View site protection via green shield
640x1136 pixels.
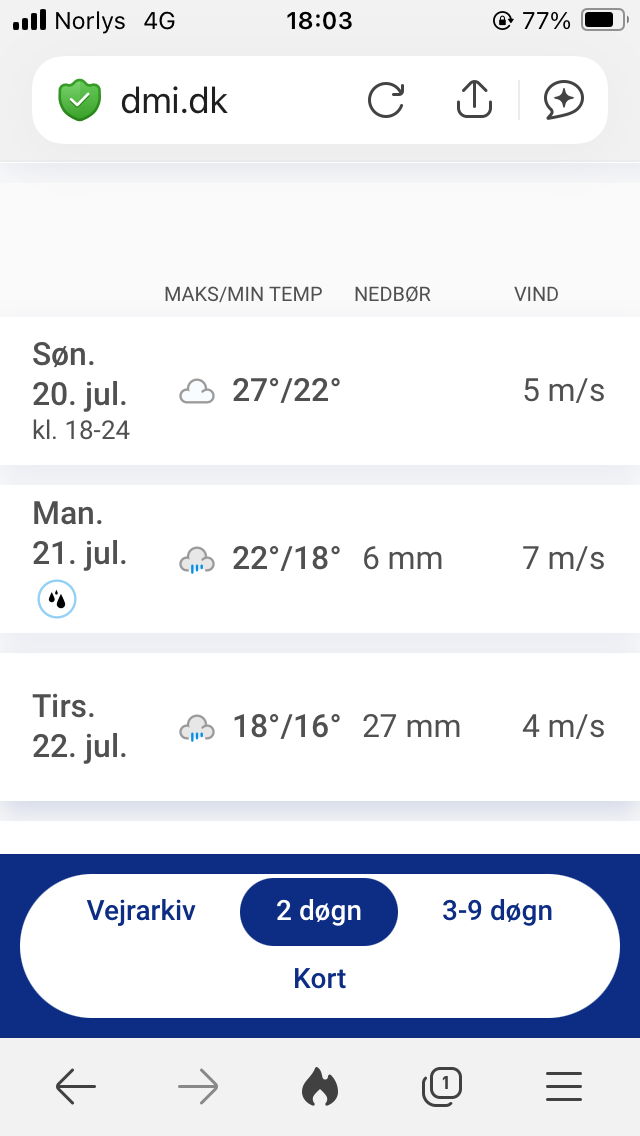tap(80, 100)
